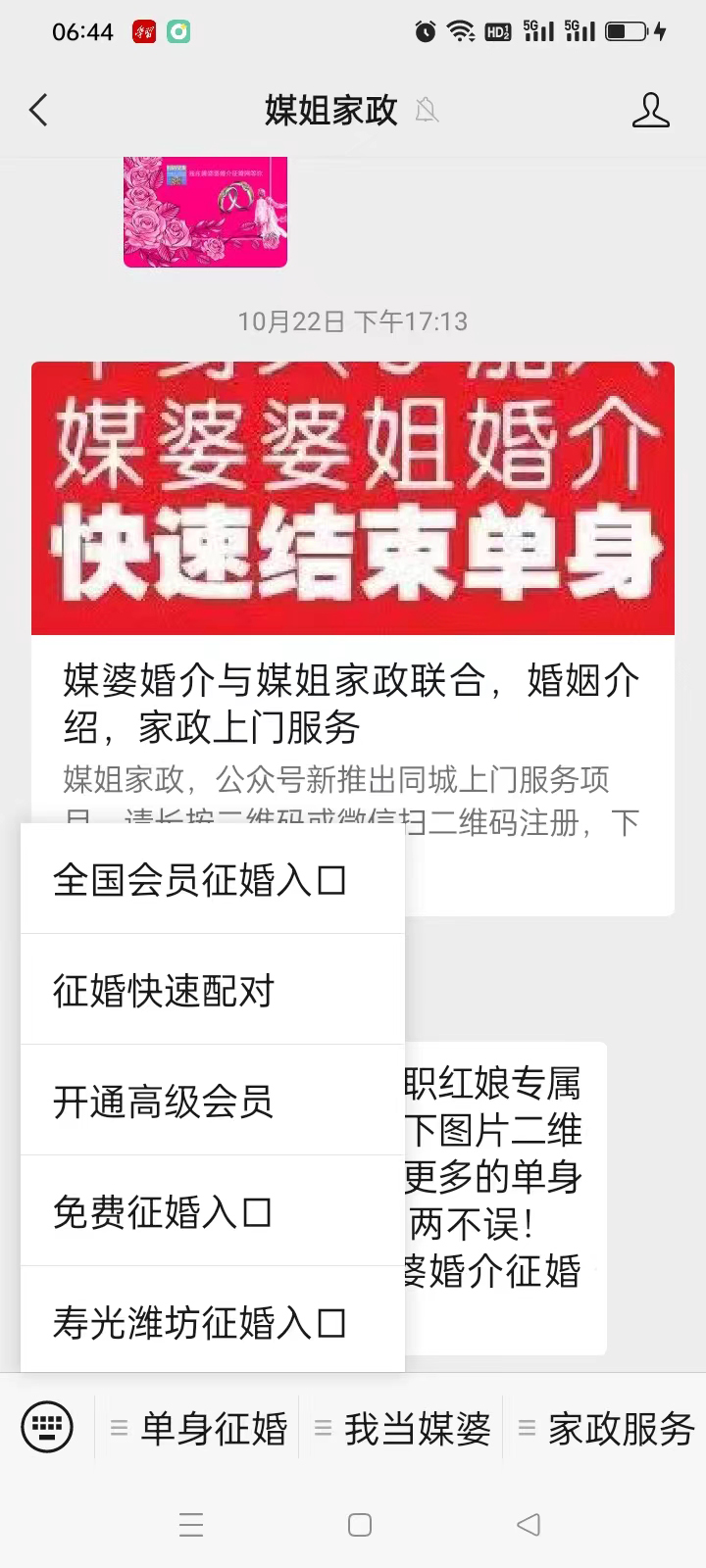Viewport: 706px width, 1568px height.
Task: Open the account profile icon
Action: (x=650, y=111)
